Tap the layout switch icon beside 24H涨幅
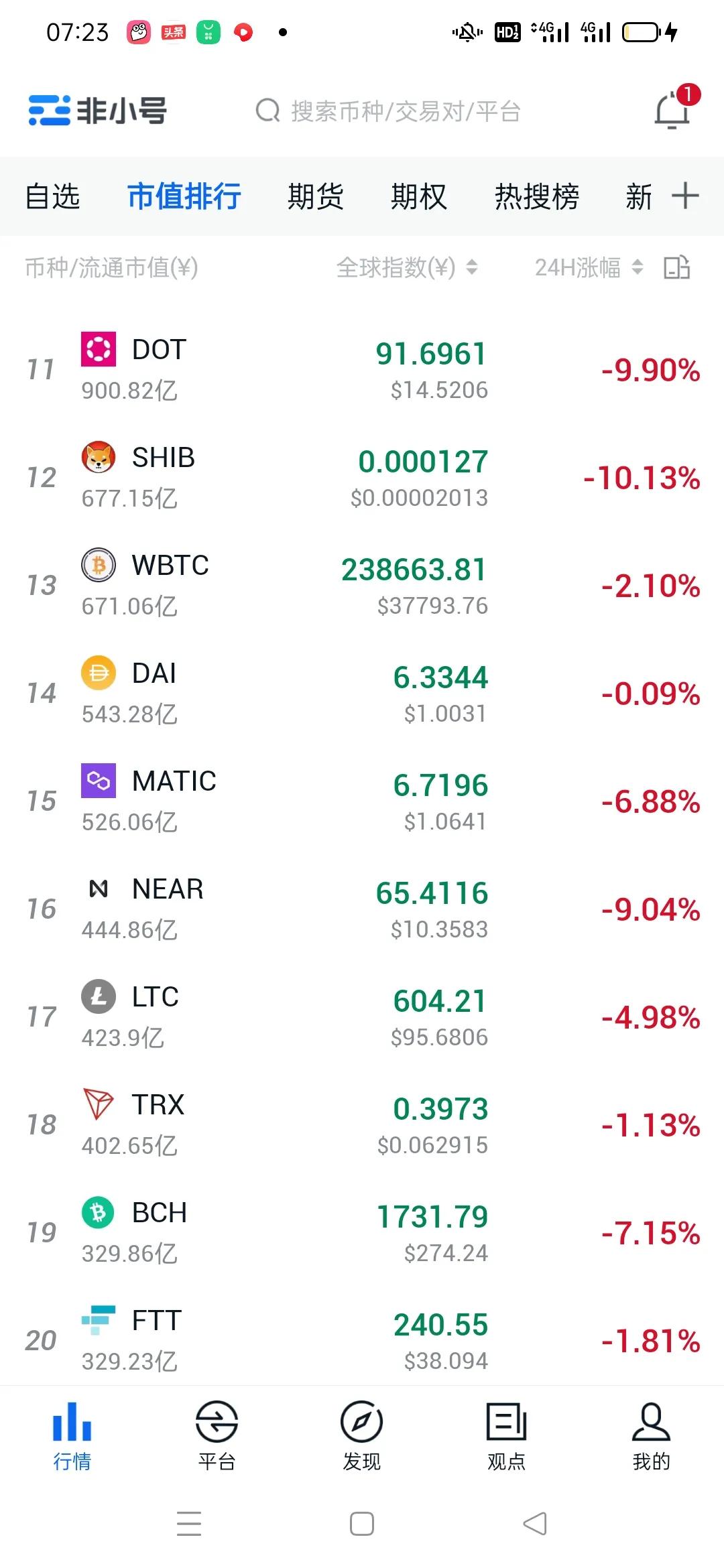This screenshot has width=724, height=1568. coord(677,267)
